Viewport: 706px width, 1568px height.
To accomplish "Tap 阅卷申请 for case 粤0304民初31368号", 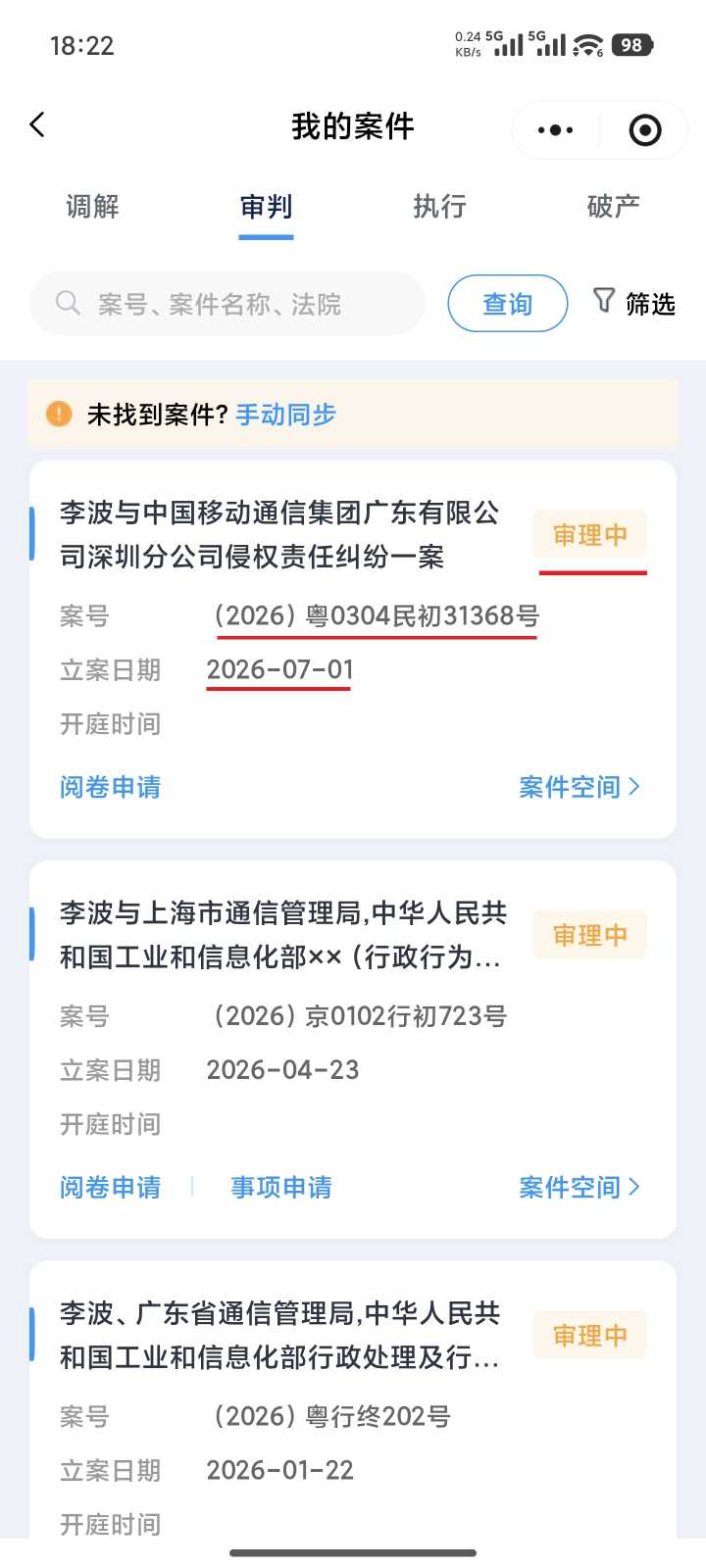I will (x=110, y=787).
